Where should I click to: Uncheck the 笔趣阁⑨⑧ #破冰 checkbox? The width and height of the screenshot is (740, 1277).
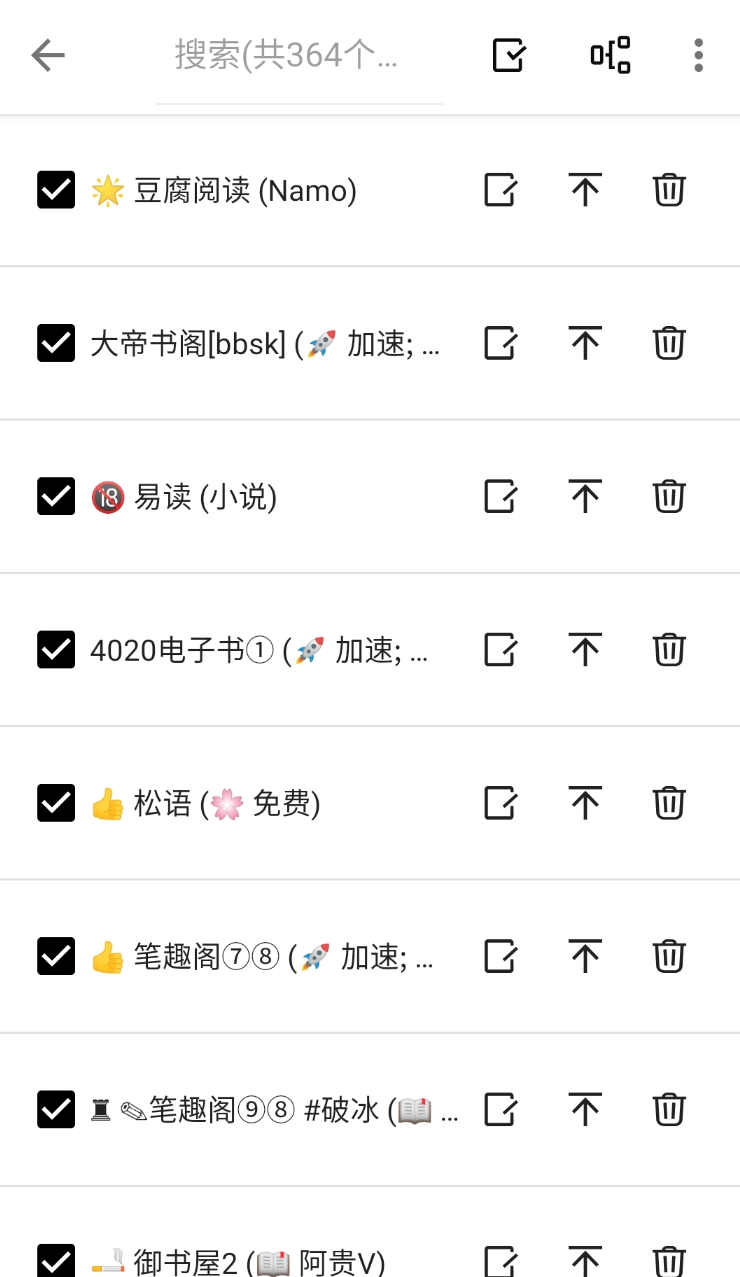pos(56,1110)
